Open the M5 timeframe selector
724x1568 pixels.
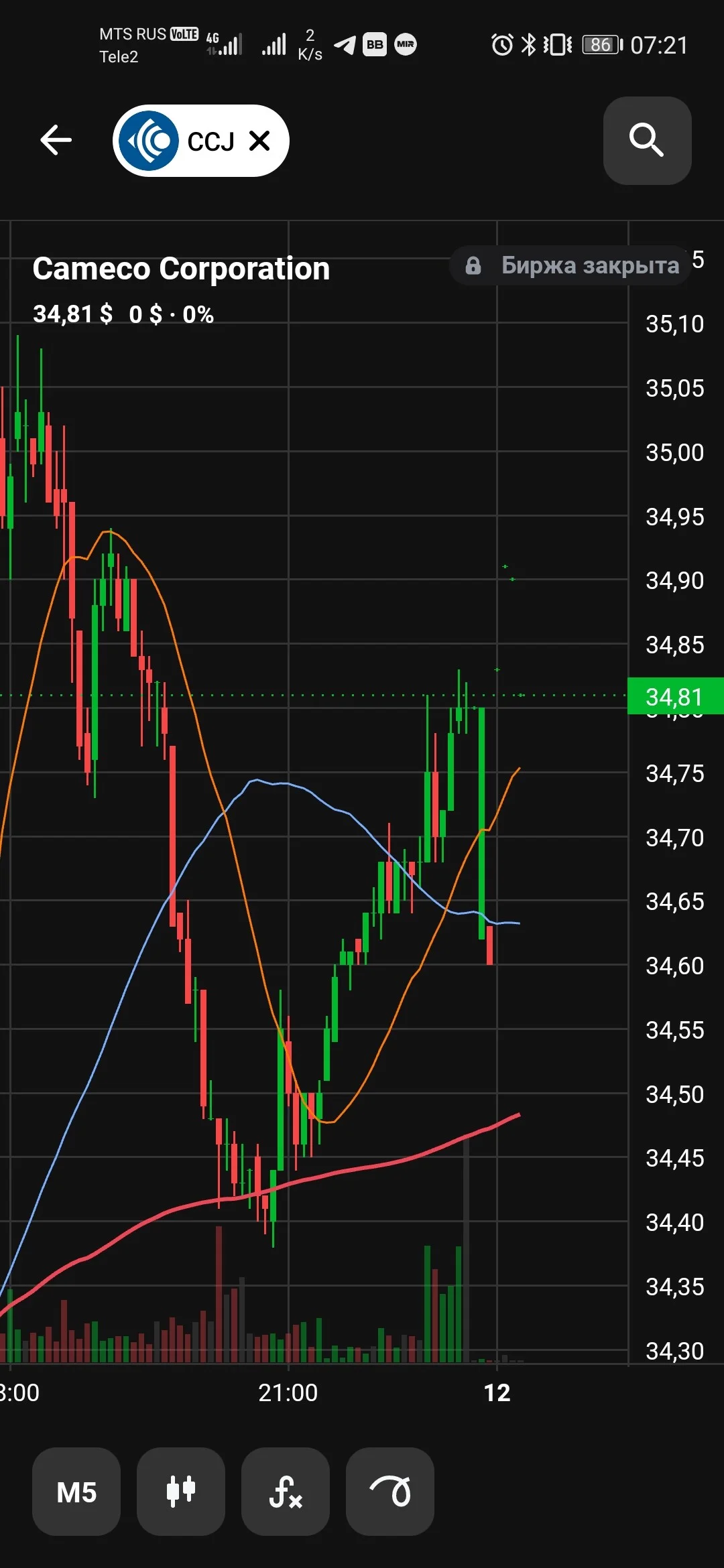click(x=76, y=1492)
